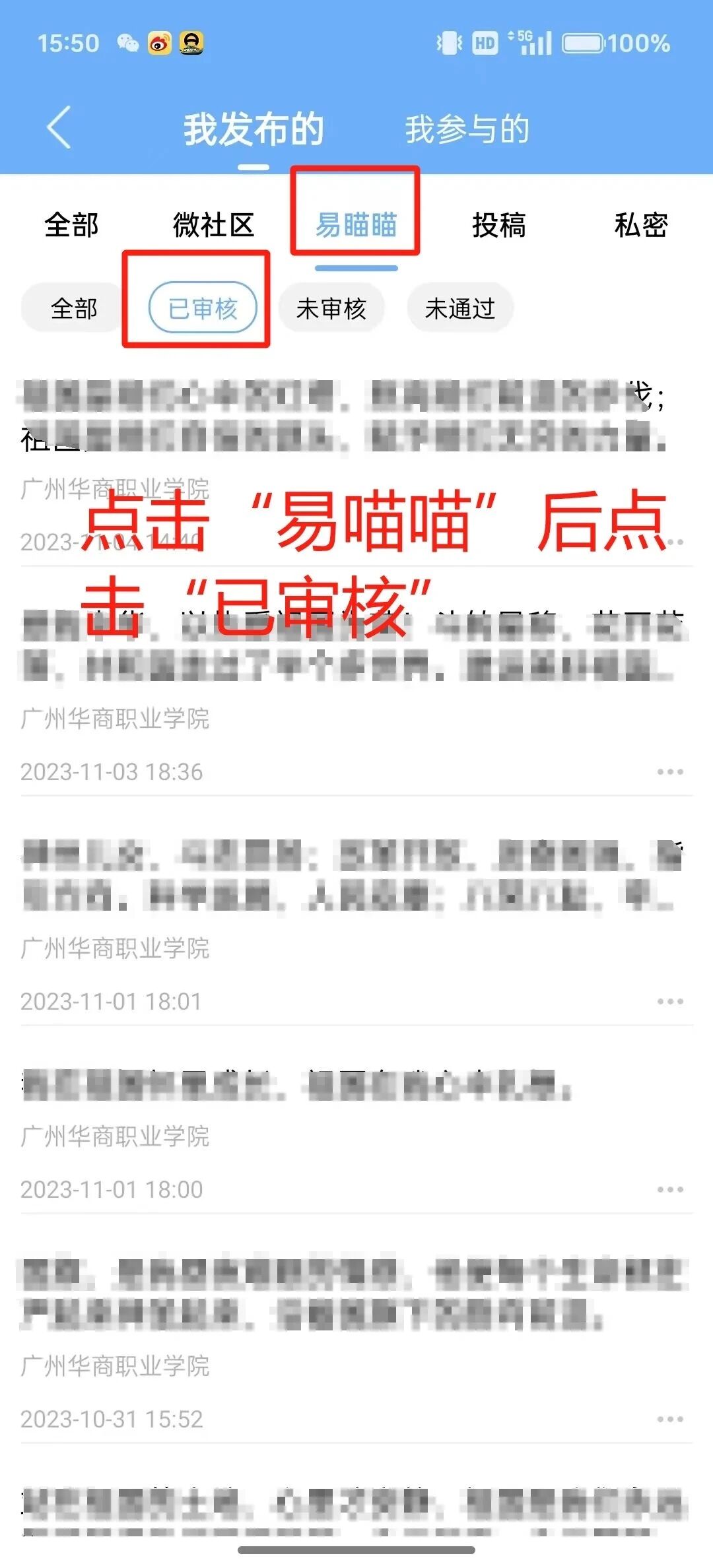Choose the 已审核 filter chip
The height and width of the screenshot is (1568, 713).
(203, 308)
